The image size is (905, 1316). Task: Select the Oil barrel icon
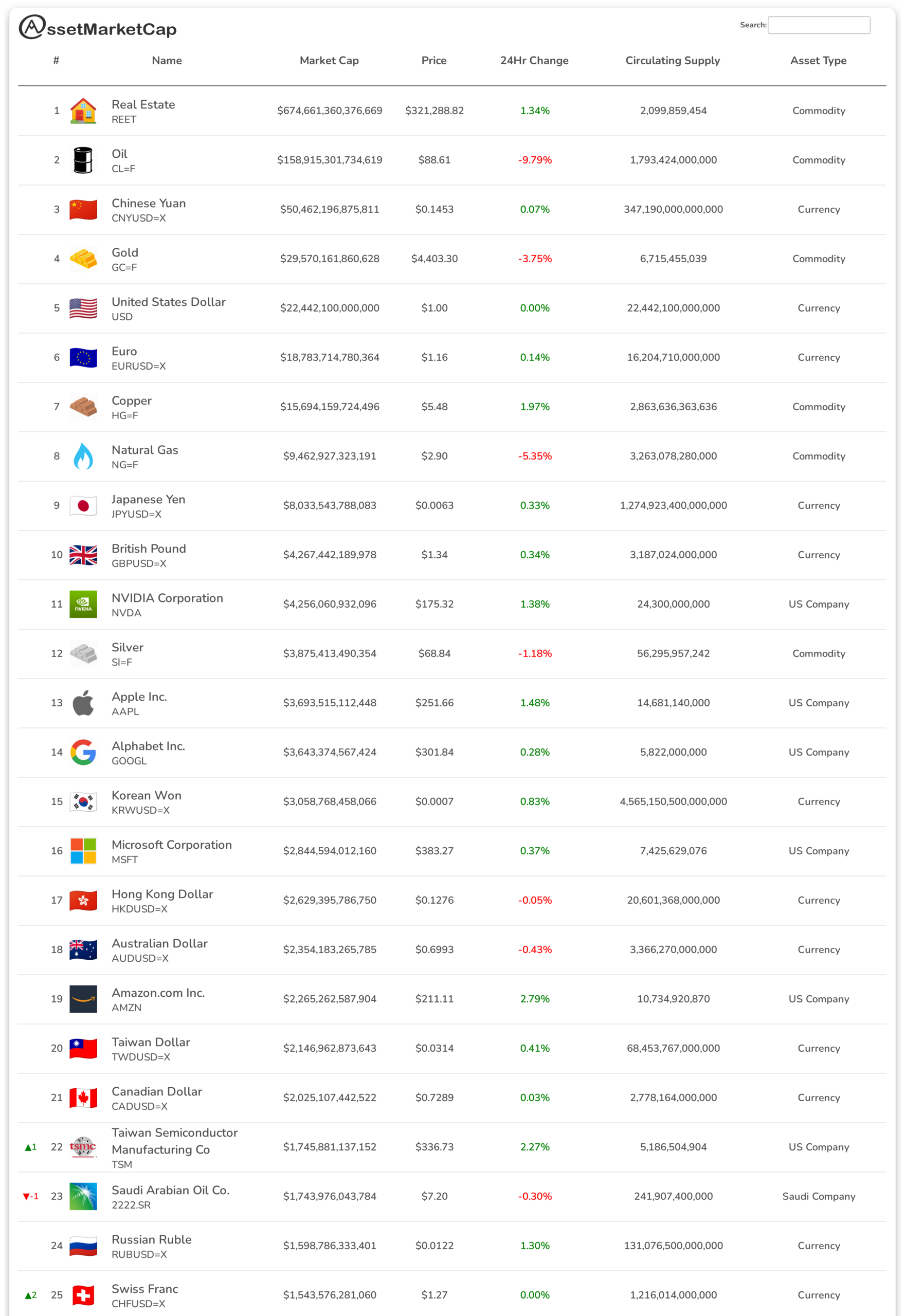pos(83,160)
